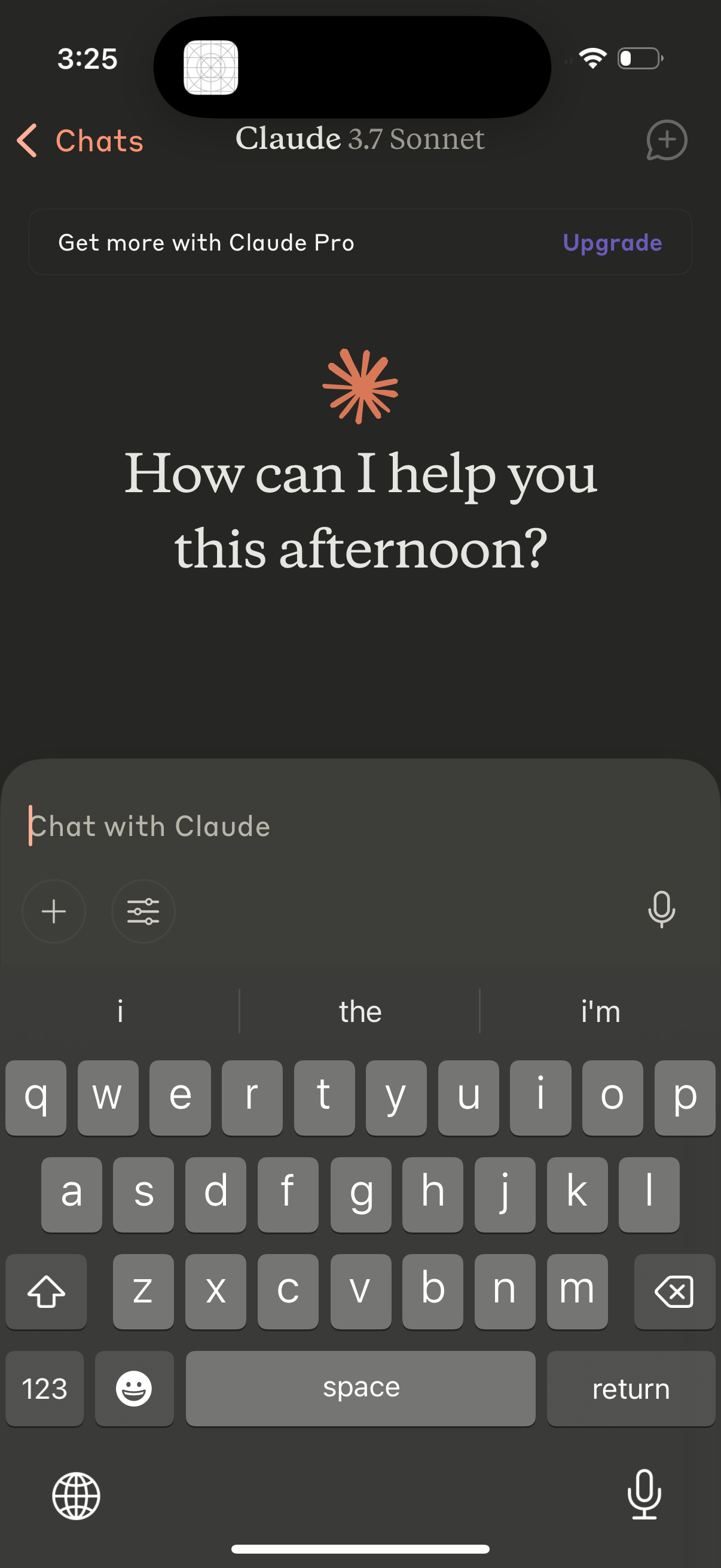721x1568 pixels.
Task: Tap the Dynamic Island app indicator
Action: pyautogui.click(x=211, y=67)
